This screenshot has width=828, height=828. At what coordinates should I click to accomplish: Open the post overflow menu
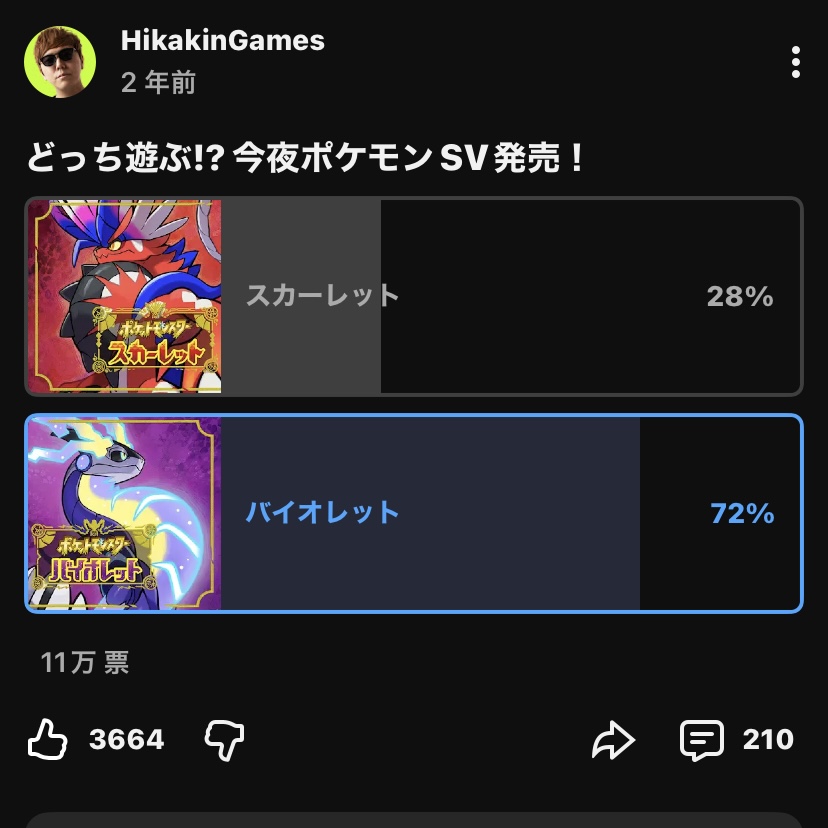tap(795, 62)
